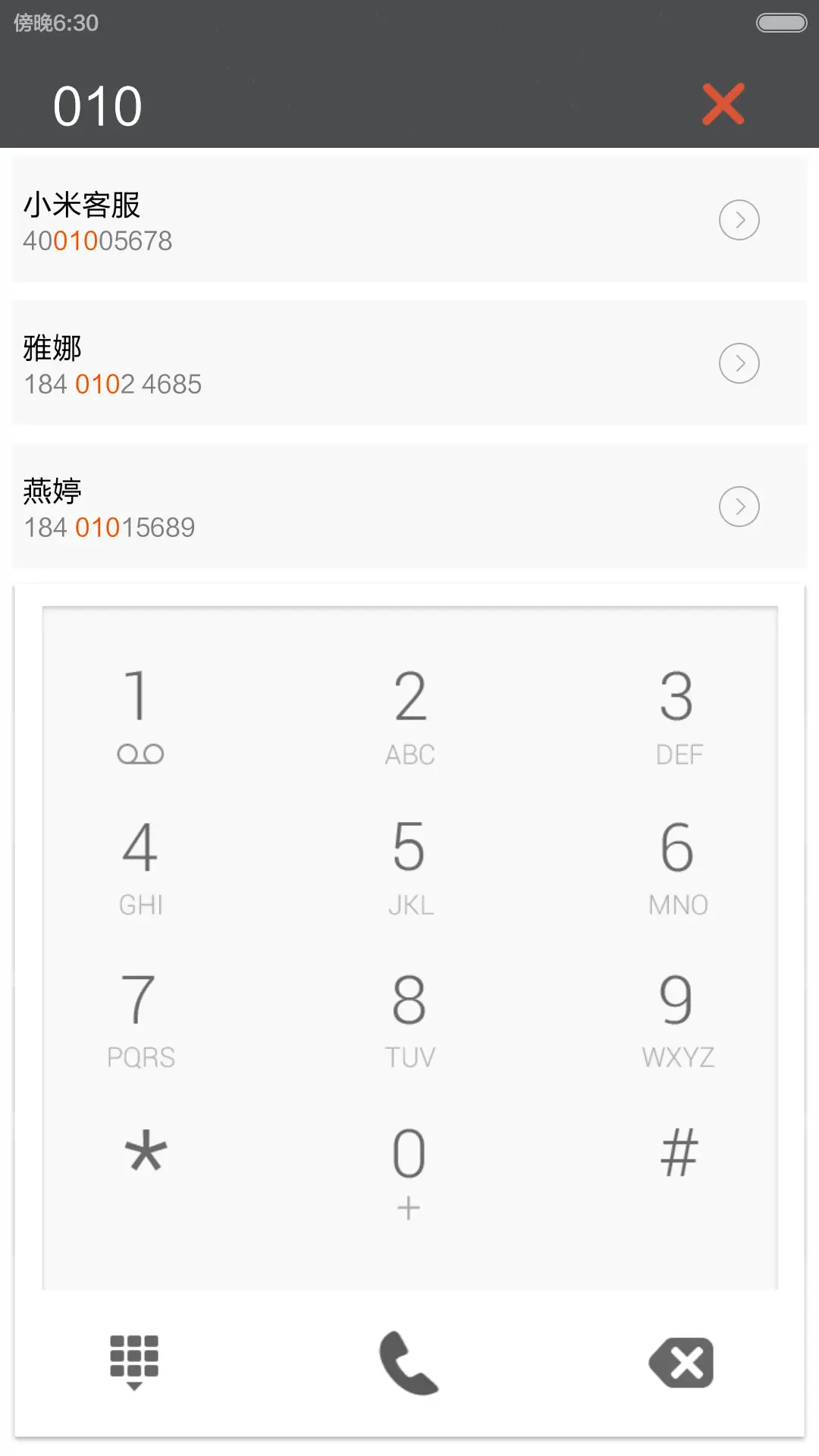Tap the backspace delete icon

point(680,1363)
